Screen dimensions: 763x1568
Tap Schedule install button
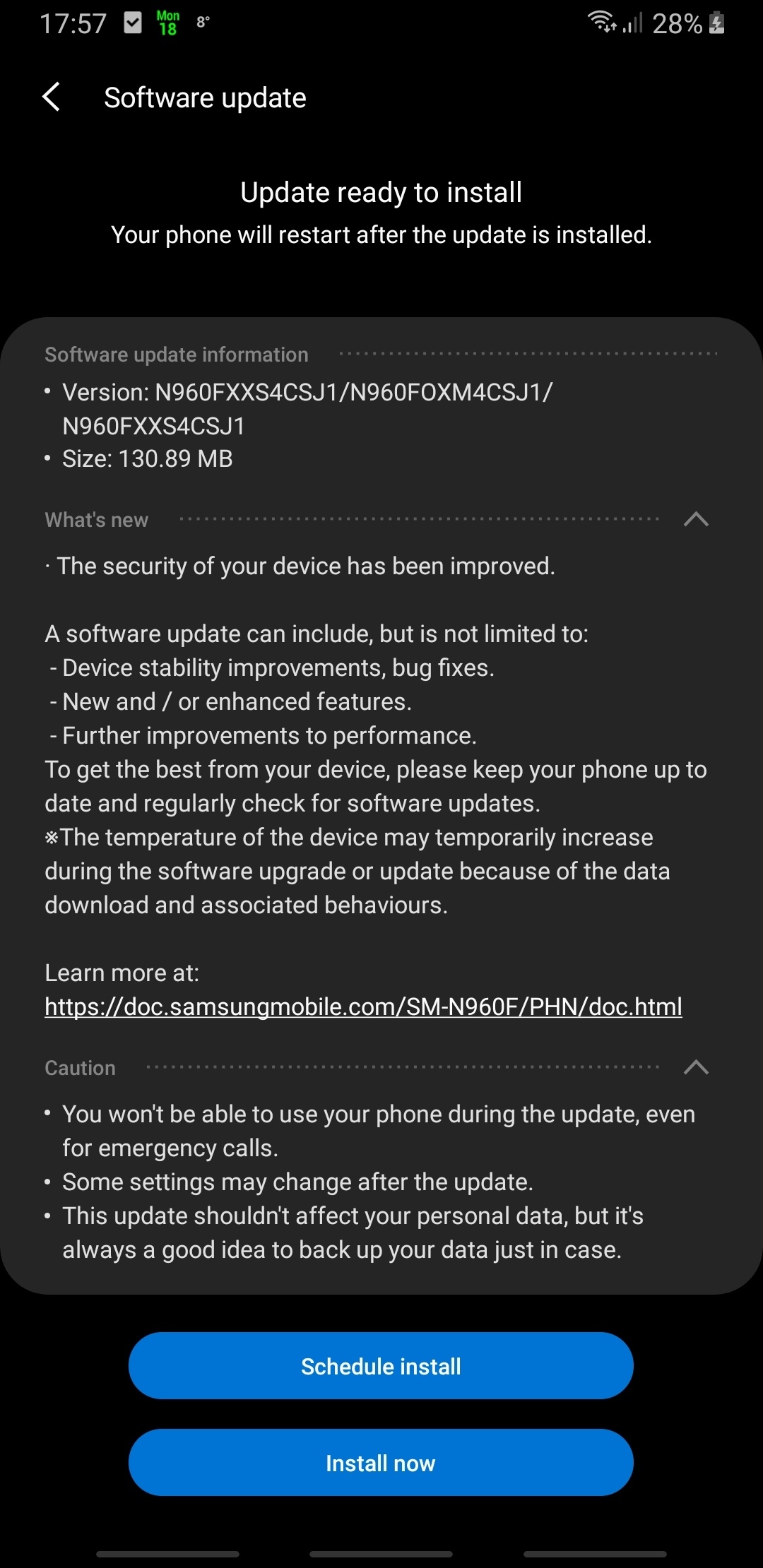[381, 1366]
